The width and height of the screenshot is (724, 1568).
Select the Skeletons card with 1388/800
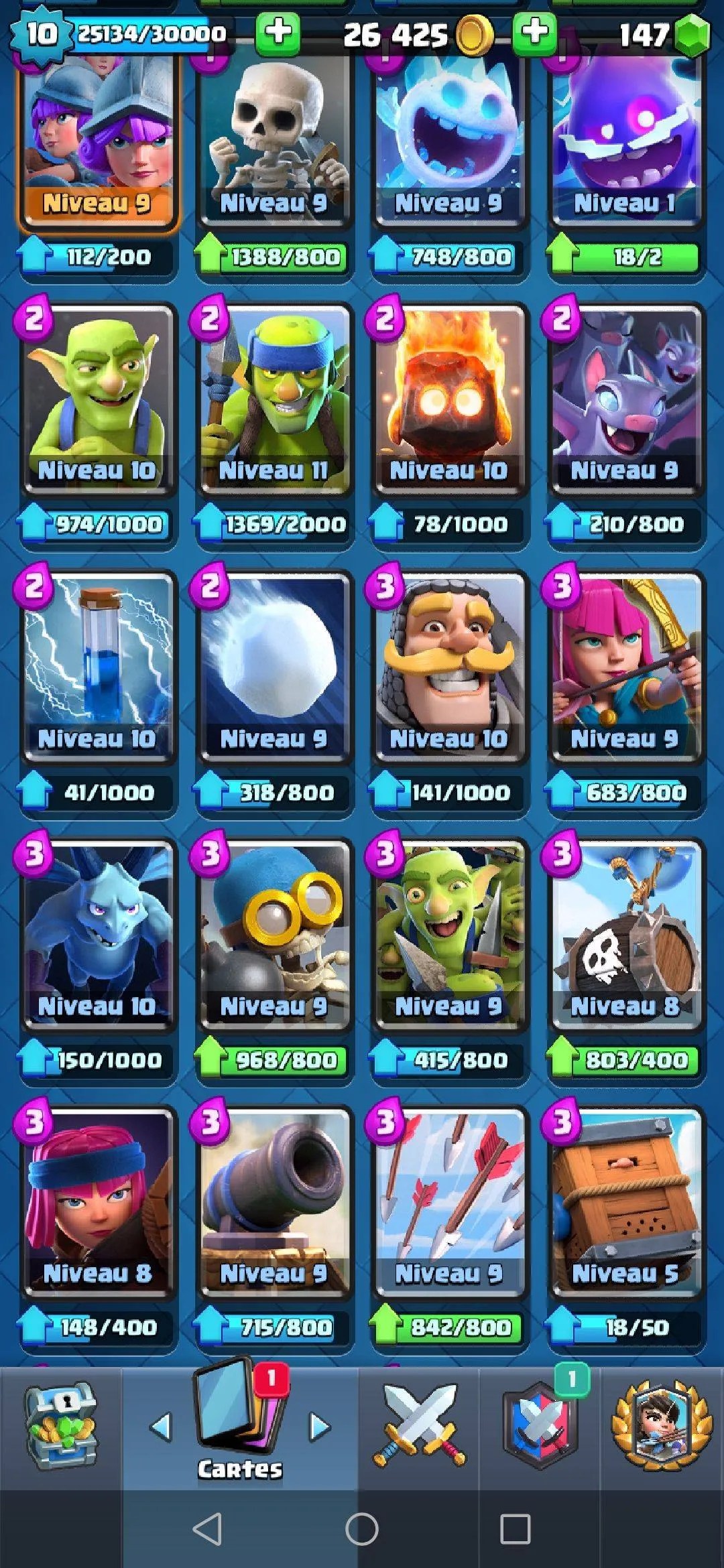pos(274,141)
